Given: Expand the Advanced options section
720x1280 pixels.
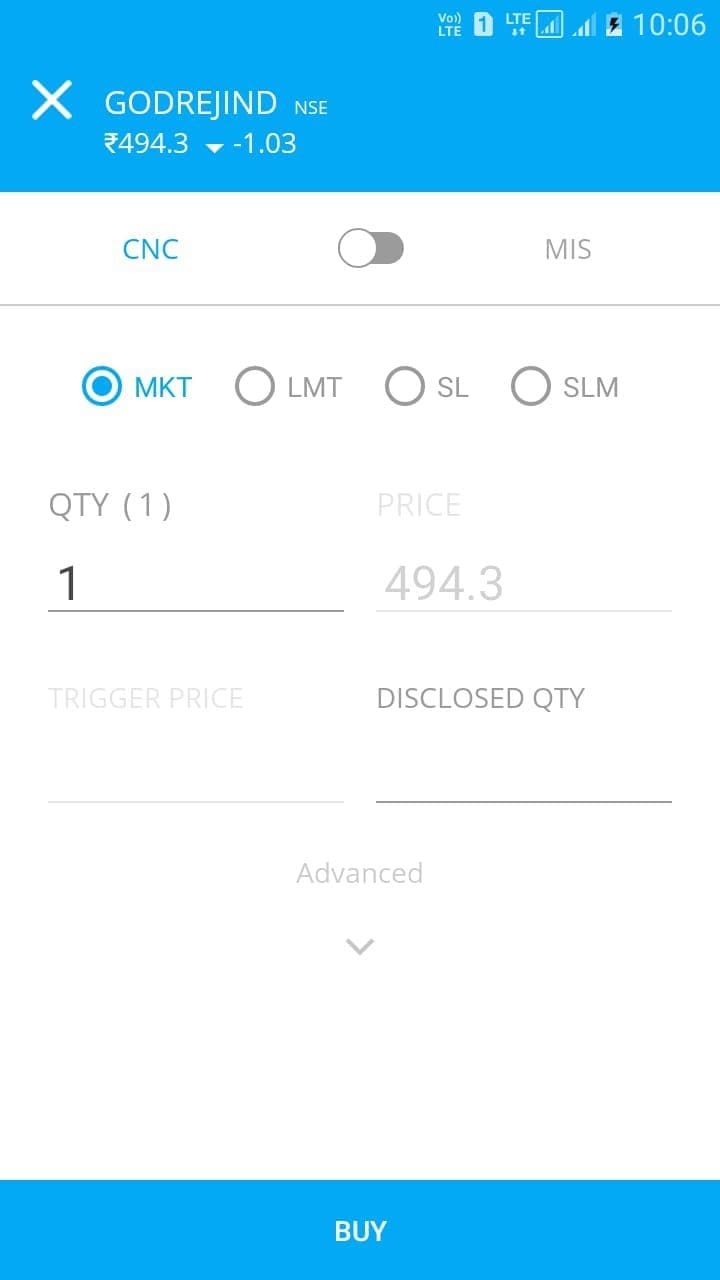Looking at the screenshot, I should coord(359,873).
